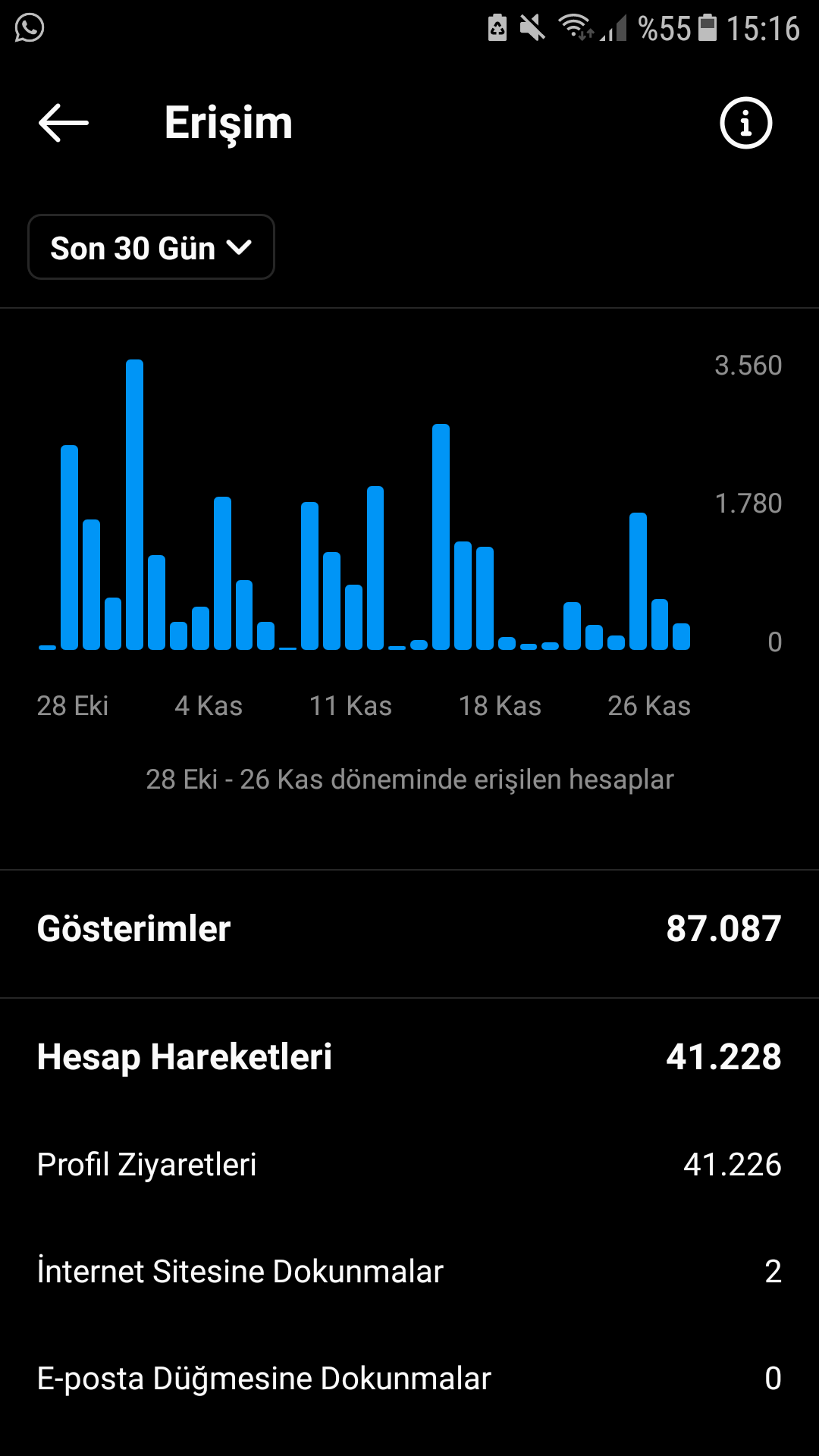Expand the Son 30 Gün period dropdown
819x1456 pixels.
pyautogui.click(x=151, y=247)
